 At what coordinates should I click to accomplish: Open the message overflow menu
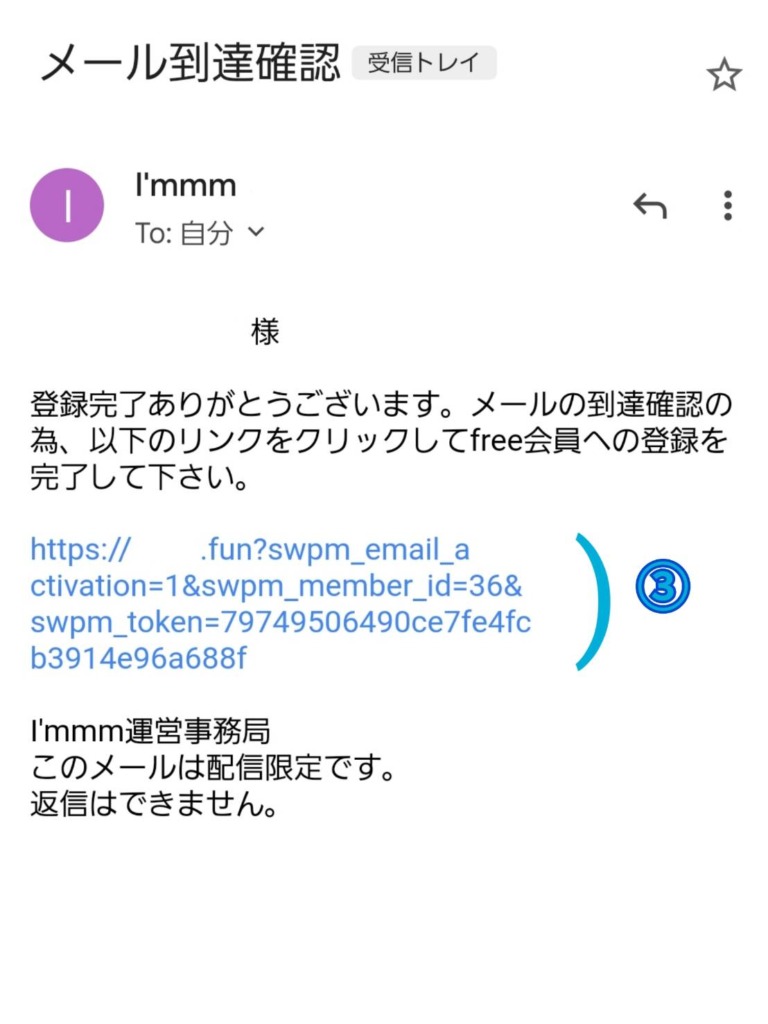pyautogui.click(x=728, y=205)
